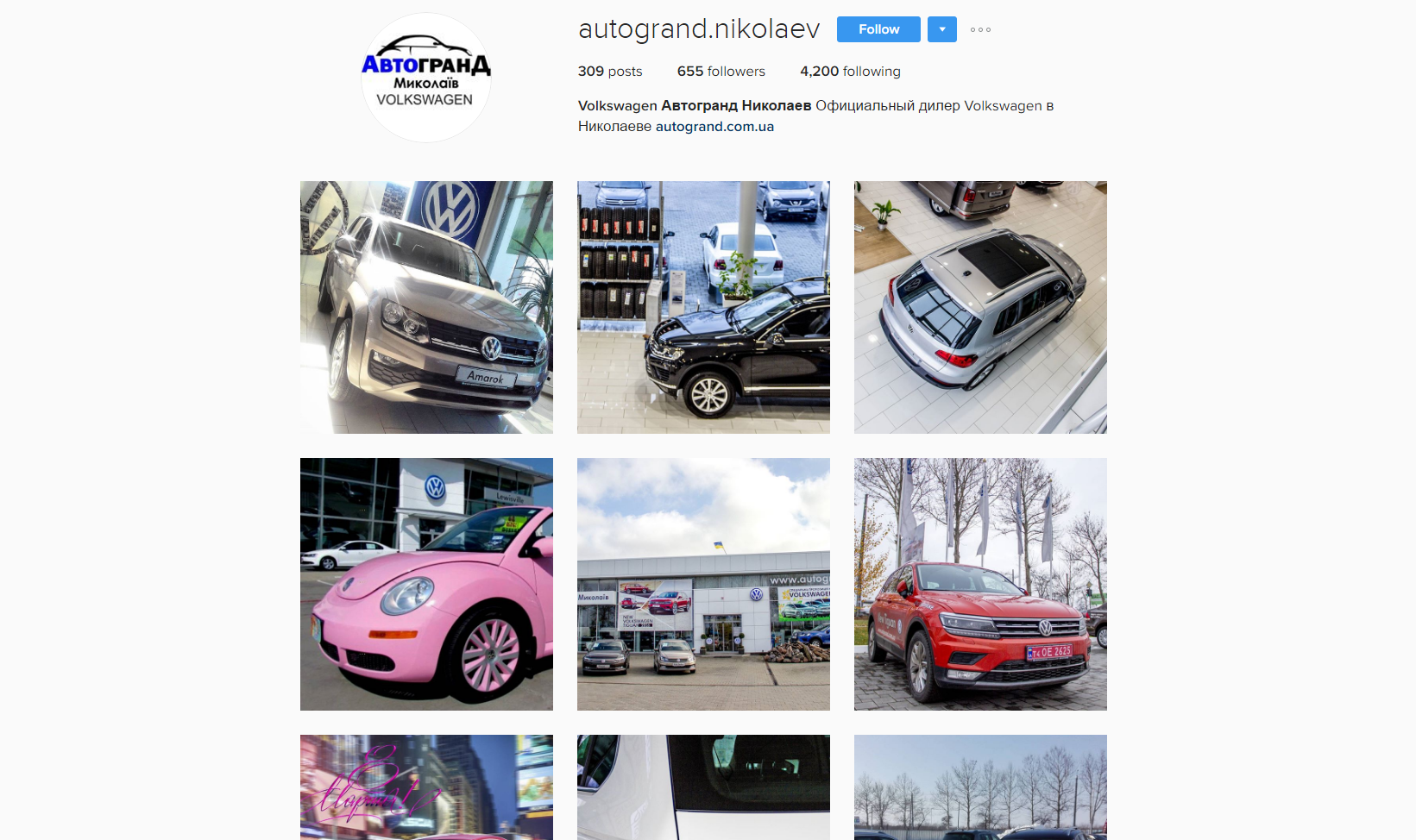Follow the autogrand.nikolaev account

point(878,29)
